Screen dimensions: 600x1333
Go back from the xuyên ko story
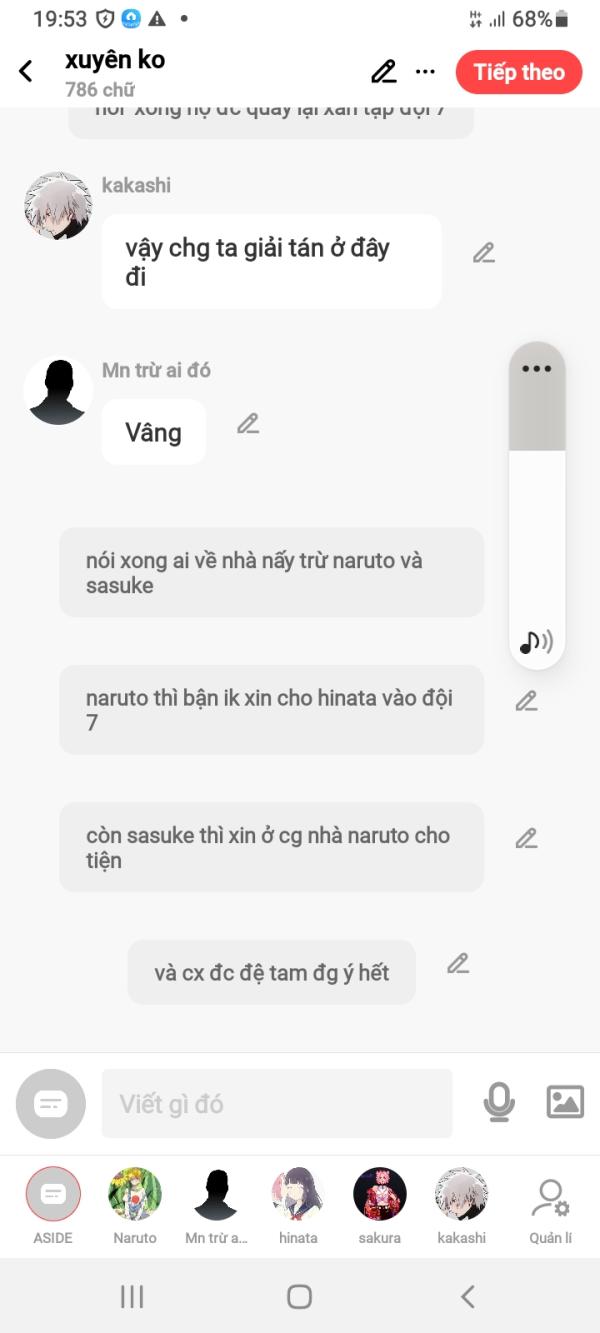pyautogui.click(x=26, y=72)
